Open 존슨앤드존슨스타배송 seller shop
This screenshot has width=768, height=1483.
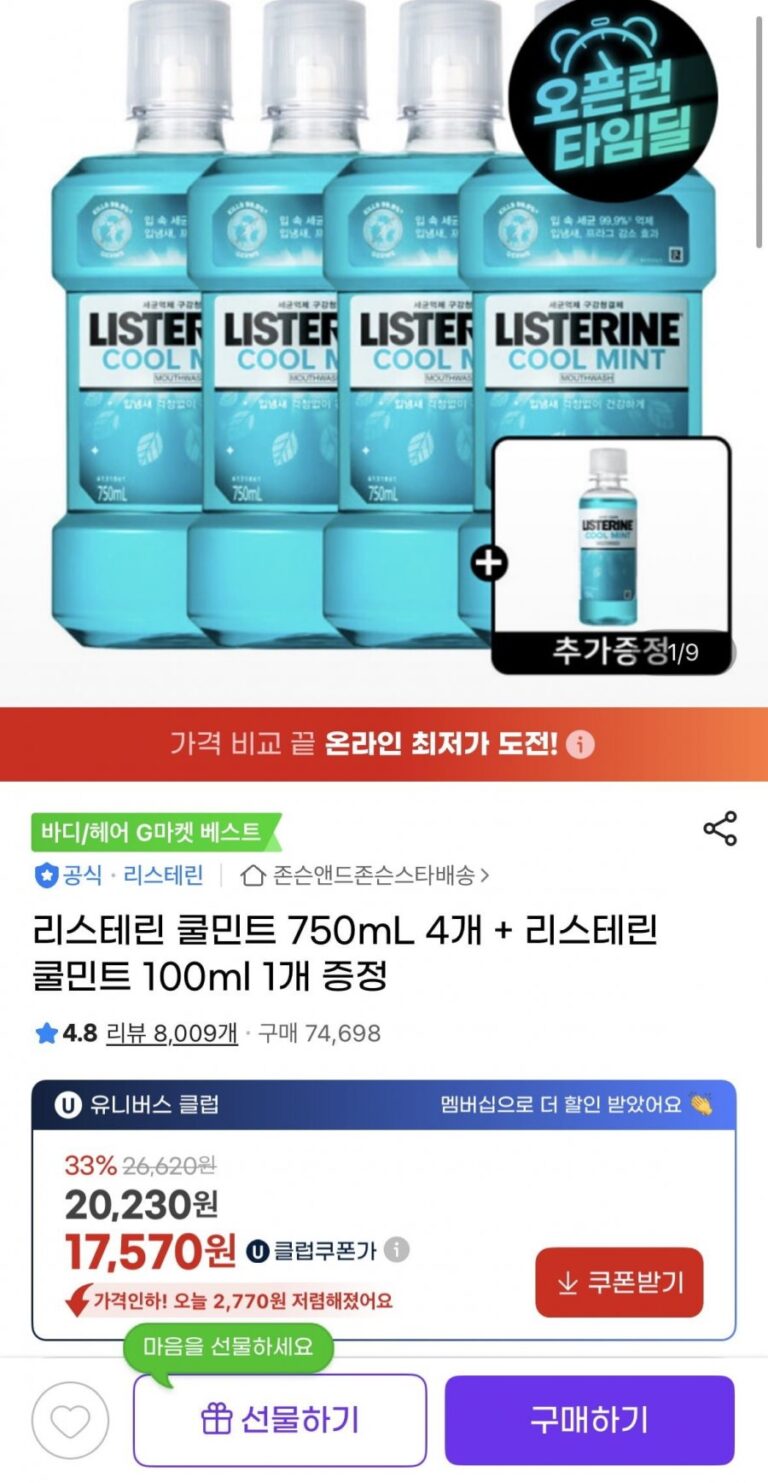click(x=367, y=875)
